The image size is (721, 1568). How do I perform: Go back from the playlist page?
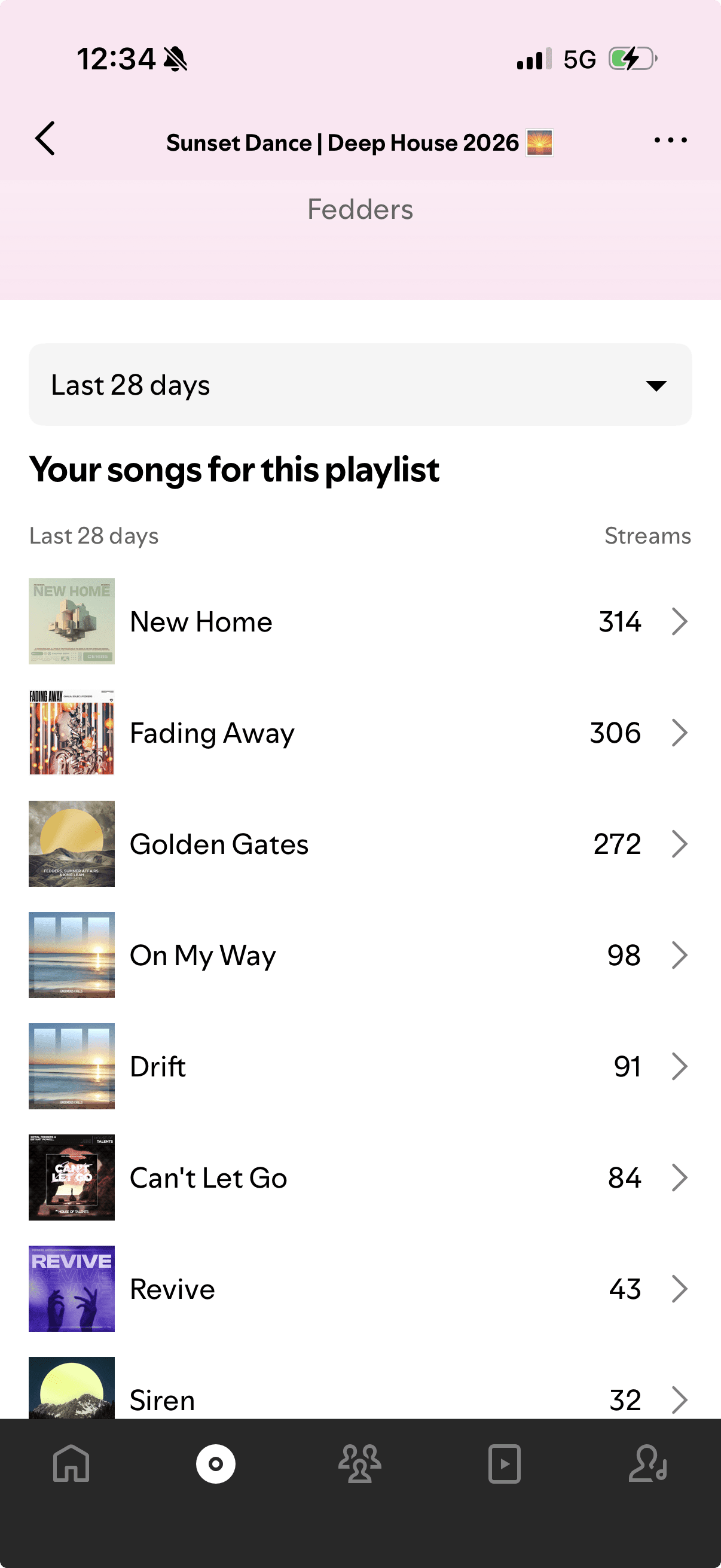pyautogui.click(x=45, y=139)
